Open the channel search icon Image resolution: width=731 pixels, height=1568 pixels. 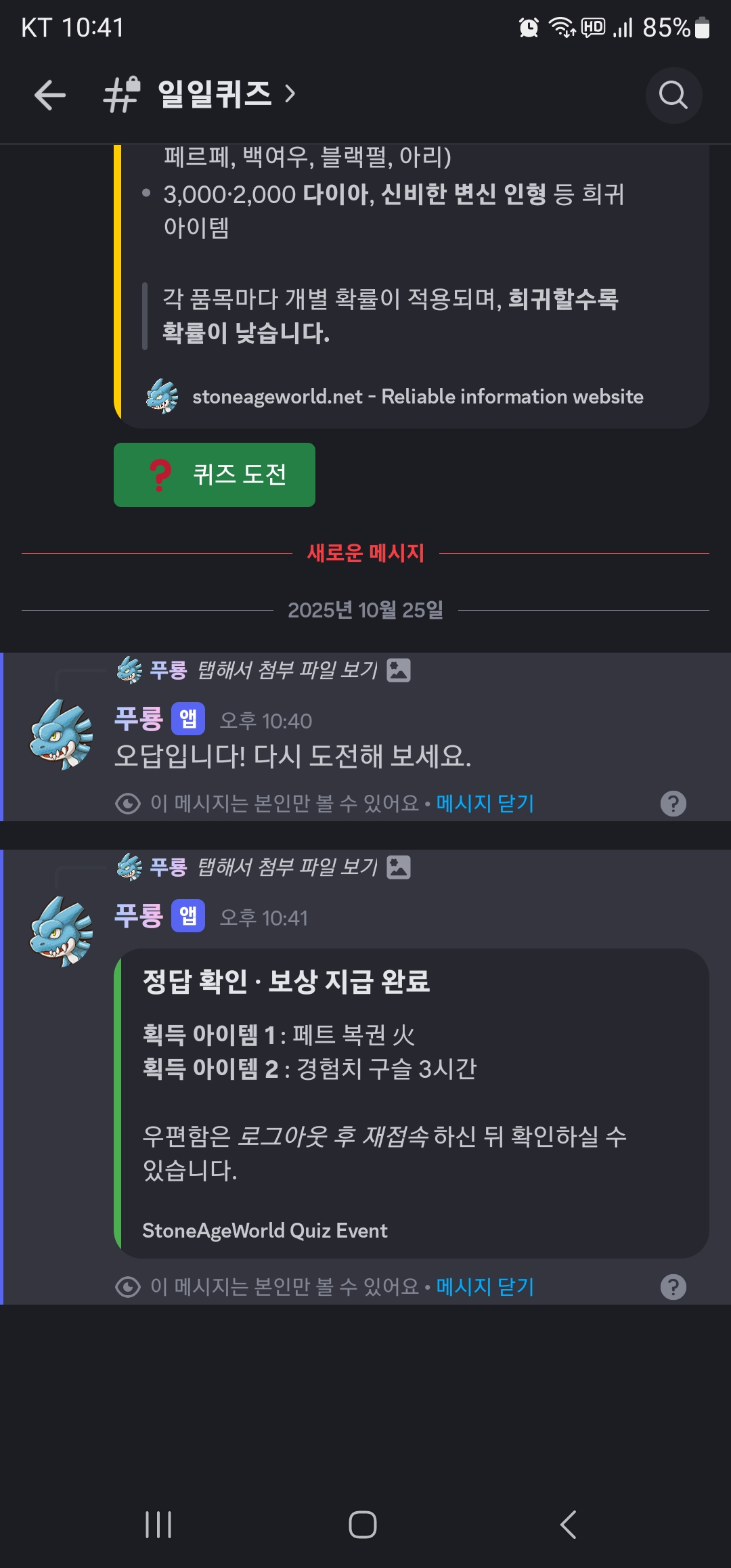[x=673, y=95]
